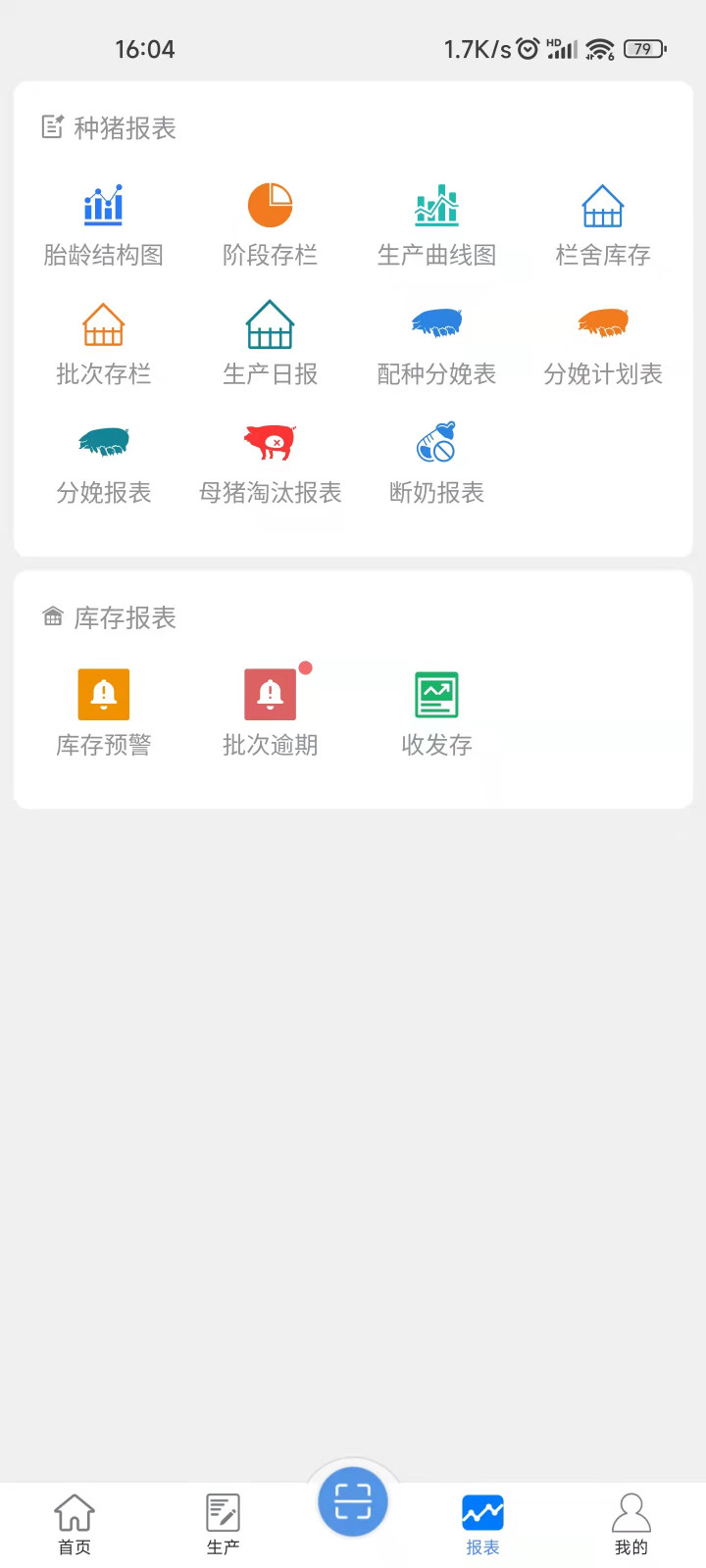Open the 批次存栏 report
Viewport: 706px width, 1568px height.
tap(103, 344)
